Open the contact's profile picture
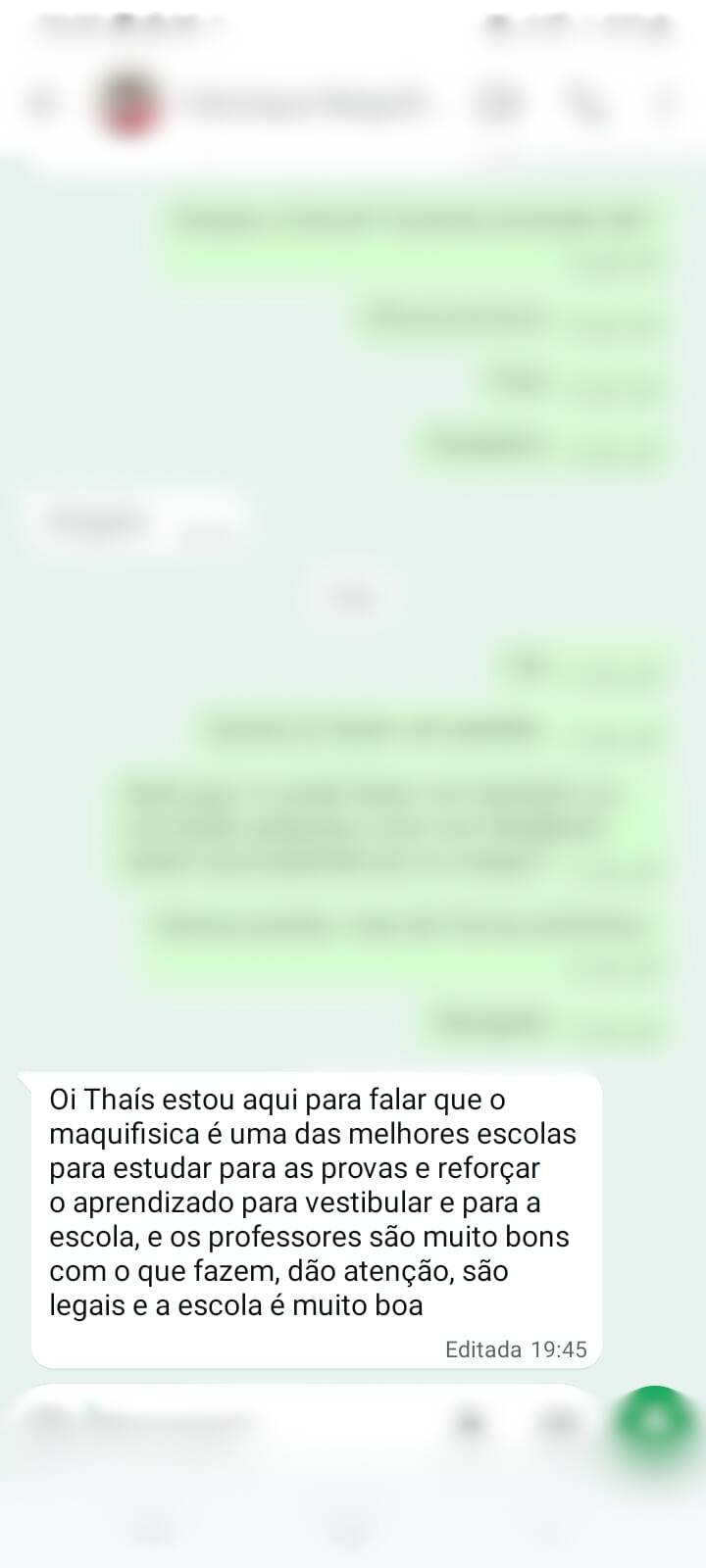Viewport: 706px width, 1568px height. [128, 102]
